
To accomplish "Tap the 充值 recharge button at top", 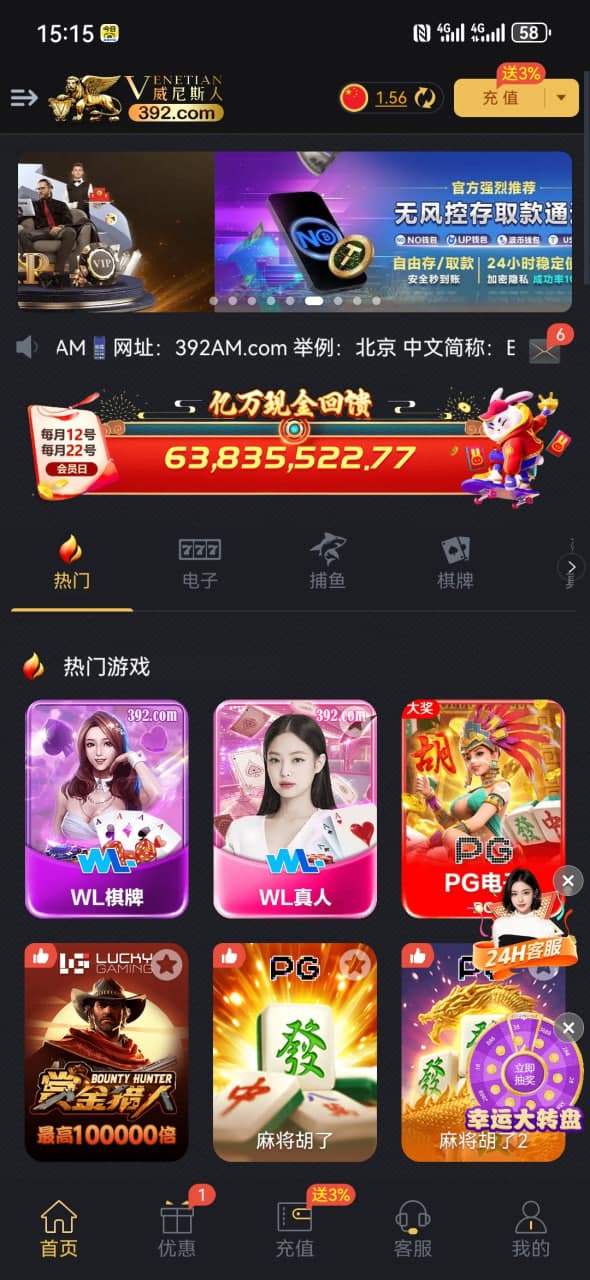I will pos(500,98).
